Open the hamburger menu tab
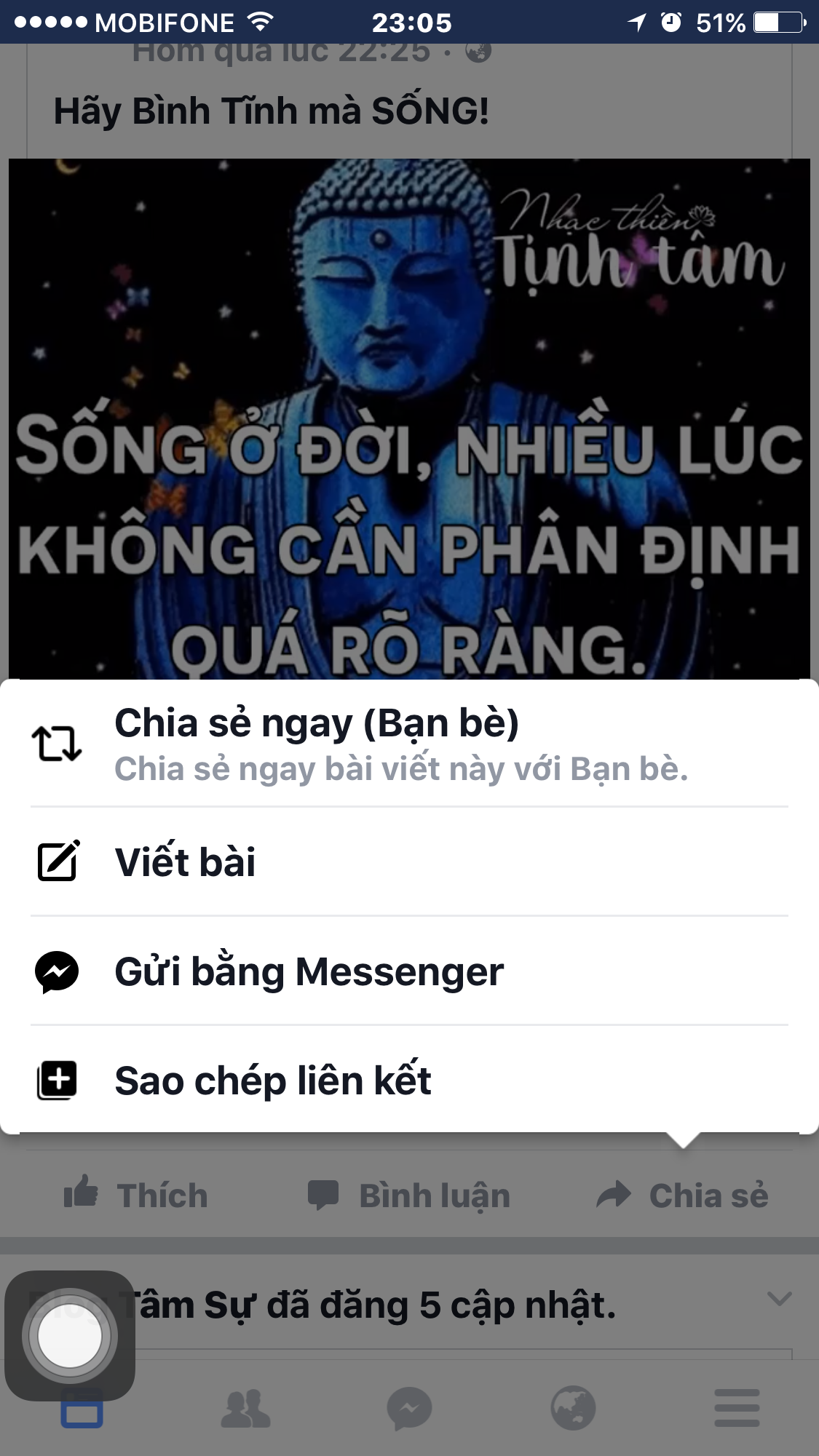Image resolution: width=819 pixels, height=1456 pixels. [737, 1409]
